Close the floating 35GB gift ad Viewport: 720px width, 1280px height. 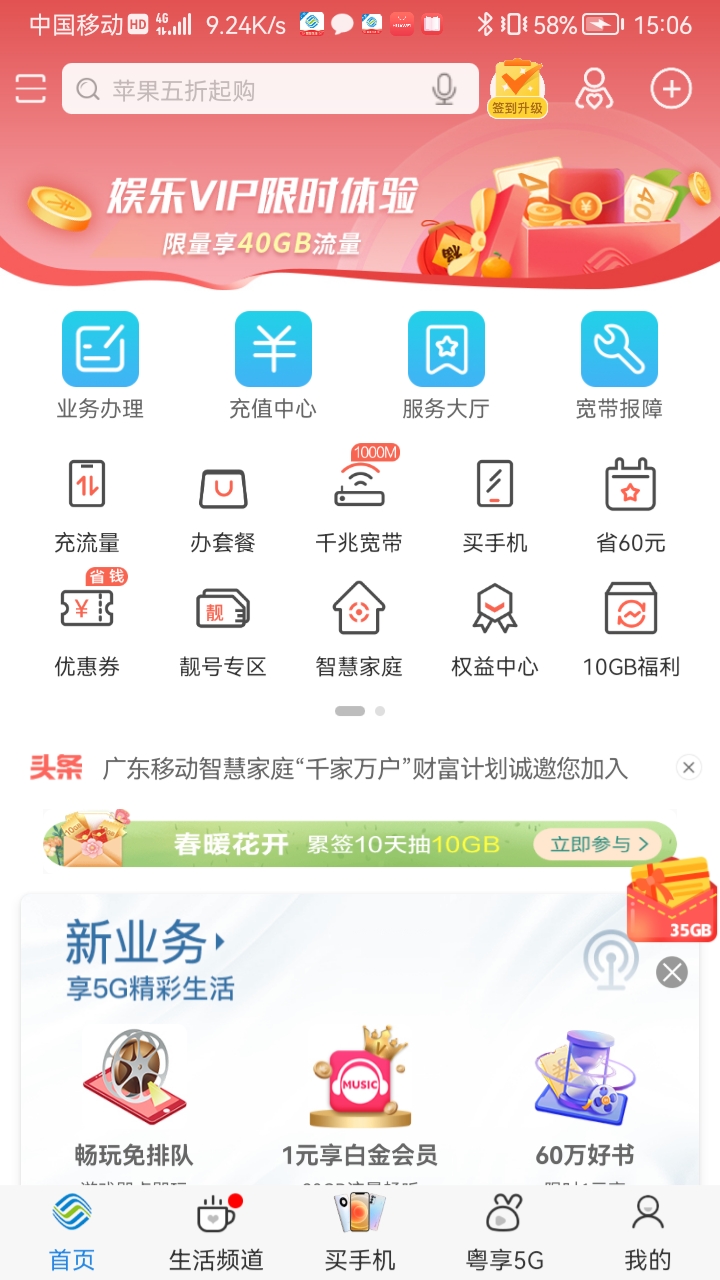pyautogui.click(x=672, y=972)
